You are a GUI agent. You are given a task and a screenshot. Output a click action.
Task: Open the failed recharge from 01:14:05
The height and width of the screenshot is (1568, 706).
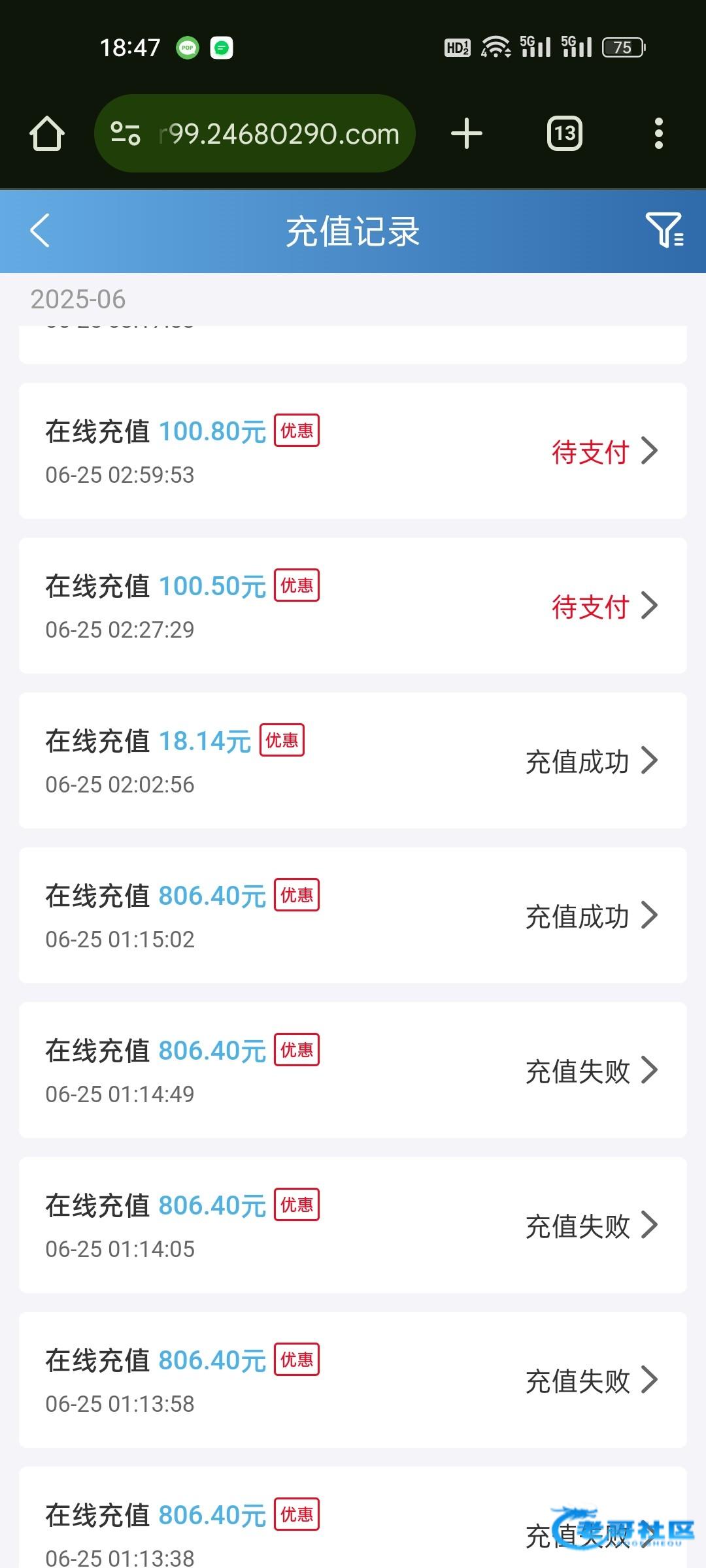tap(353, 1225)
